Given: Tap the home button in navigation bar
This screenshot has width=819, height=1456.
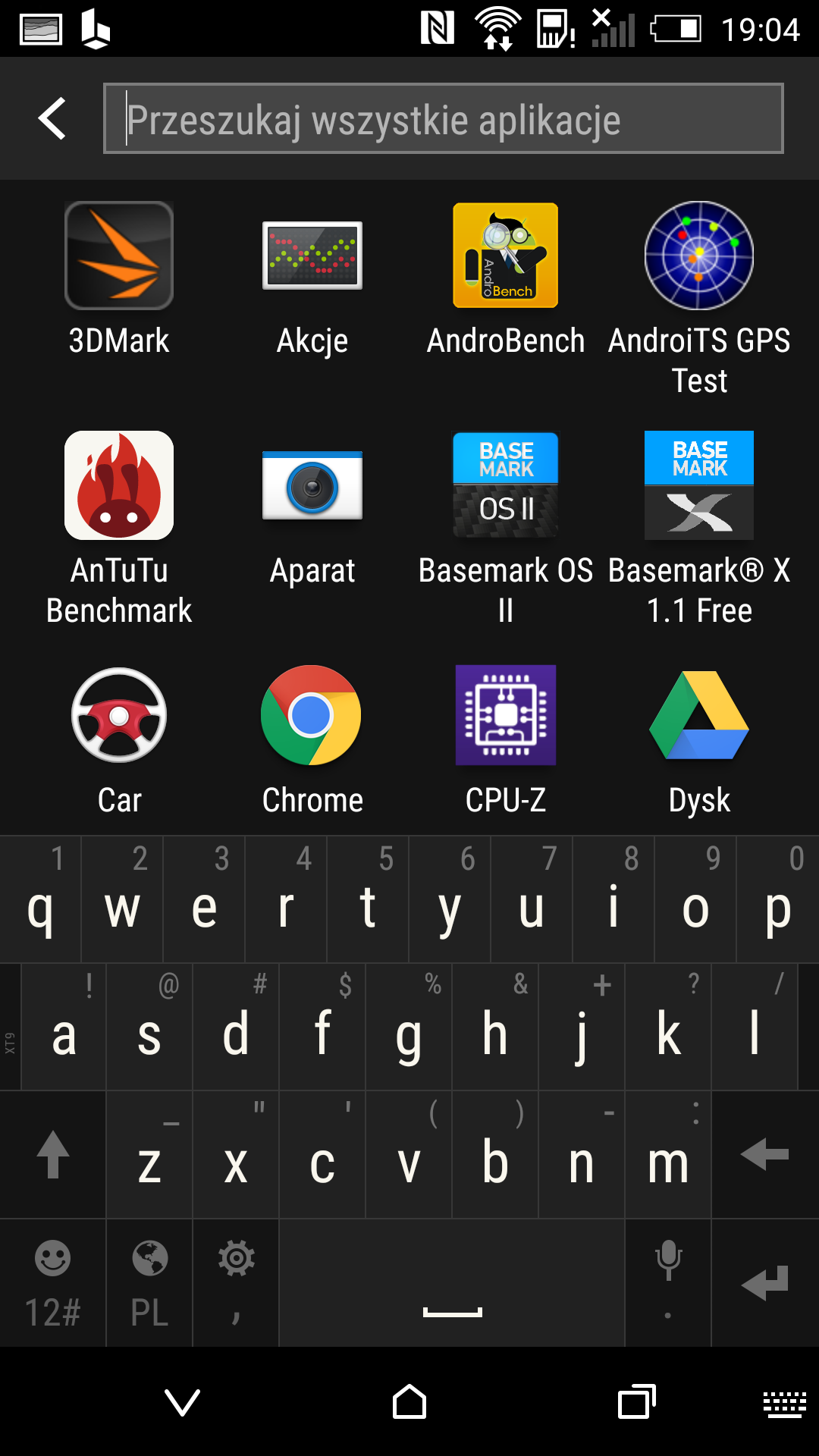Looking at the screenshot, I should pos(409,1401).
